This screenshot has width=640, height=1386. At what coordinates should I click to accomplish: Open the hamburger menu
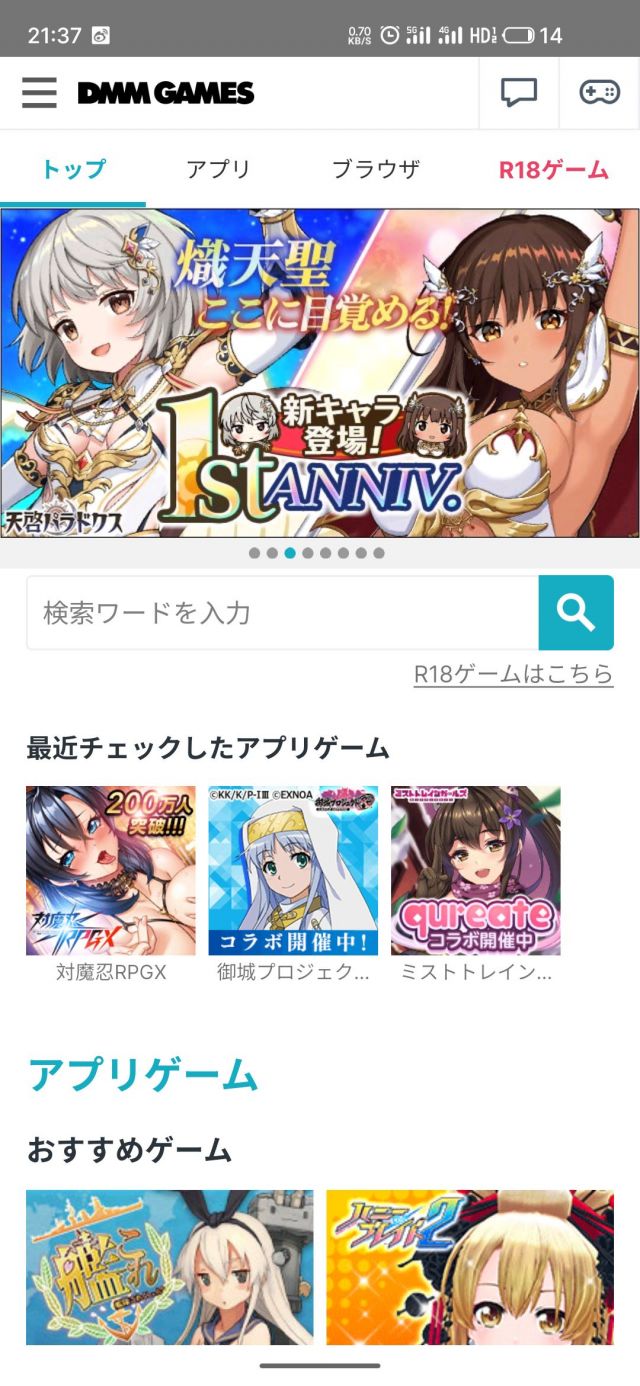coord(39,93)
